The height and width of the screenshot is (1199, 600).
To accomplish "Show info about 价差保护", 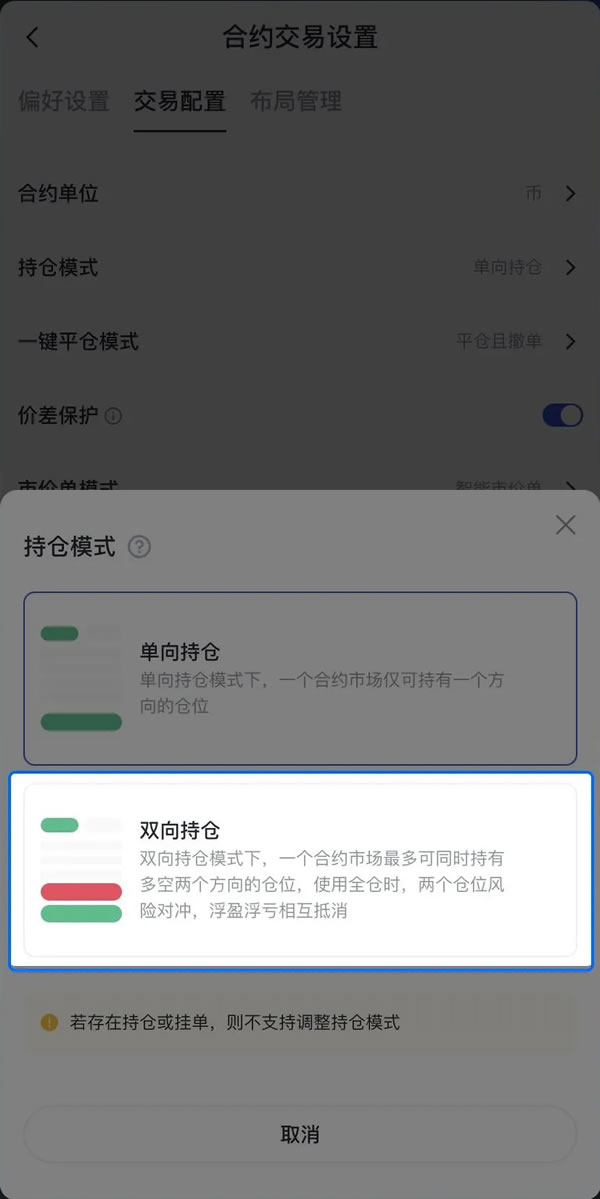I will tap(114, 416).
